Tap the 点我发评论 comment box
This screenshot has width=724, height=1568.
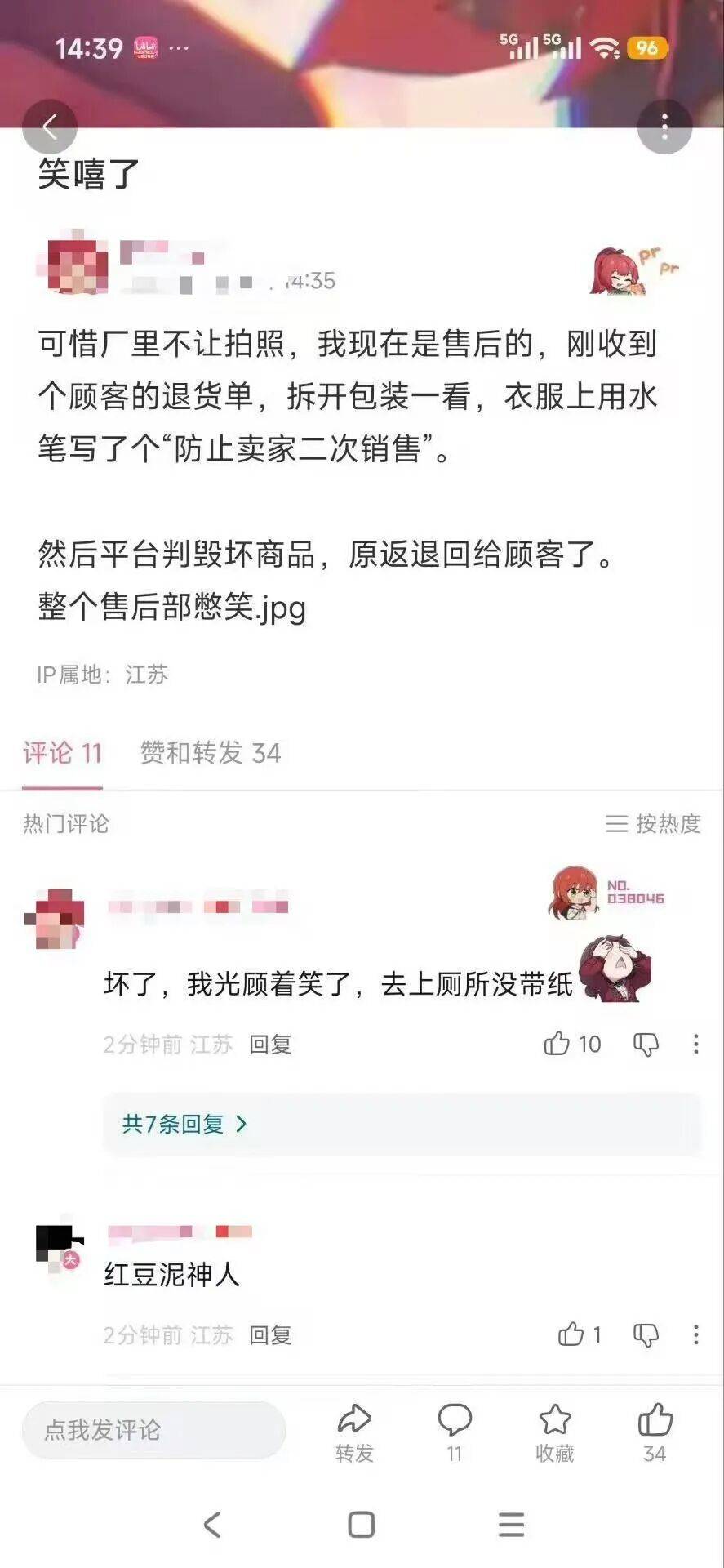pos(153,1429)
